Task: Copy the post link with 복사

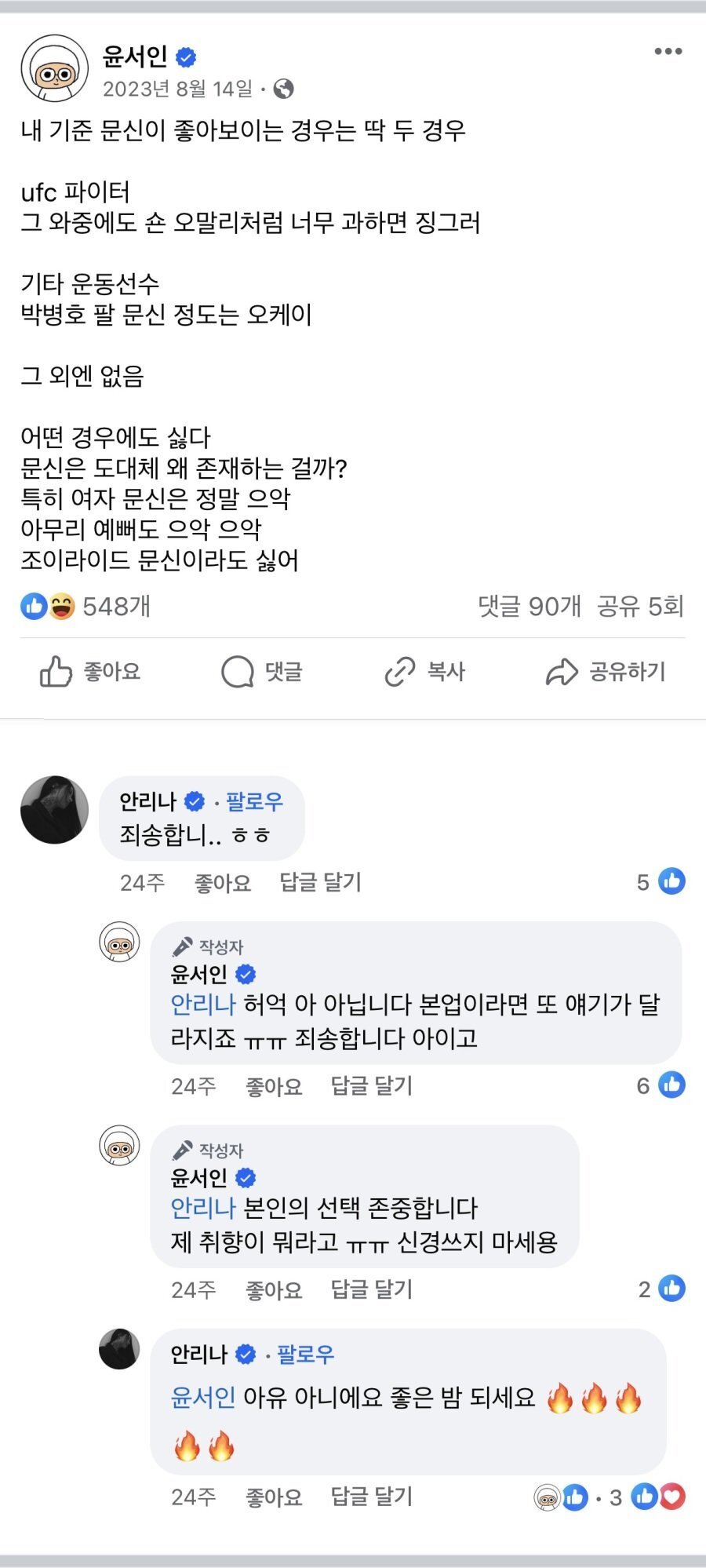Action: click(x=425, y=672)
